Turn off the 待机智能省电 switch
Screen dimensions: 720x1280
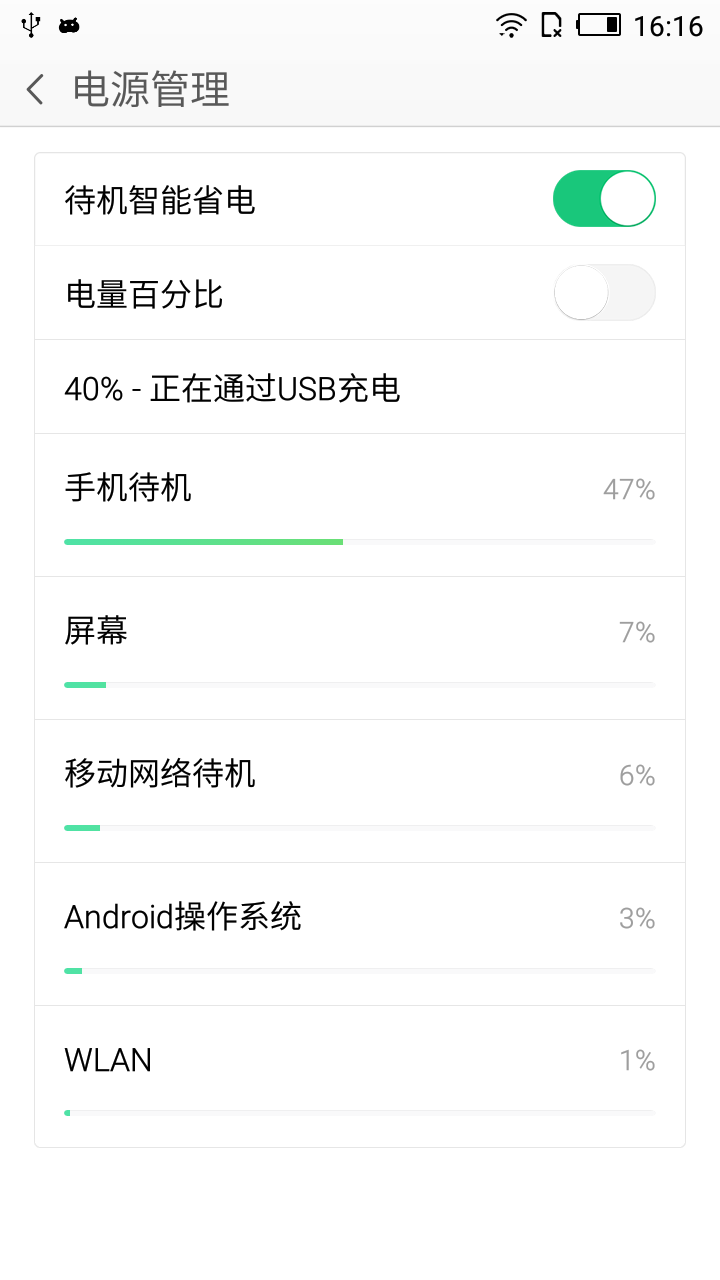(604, 199)
